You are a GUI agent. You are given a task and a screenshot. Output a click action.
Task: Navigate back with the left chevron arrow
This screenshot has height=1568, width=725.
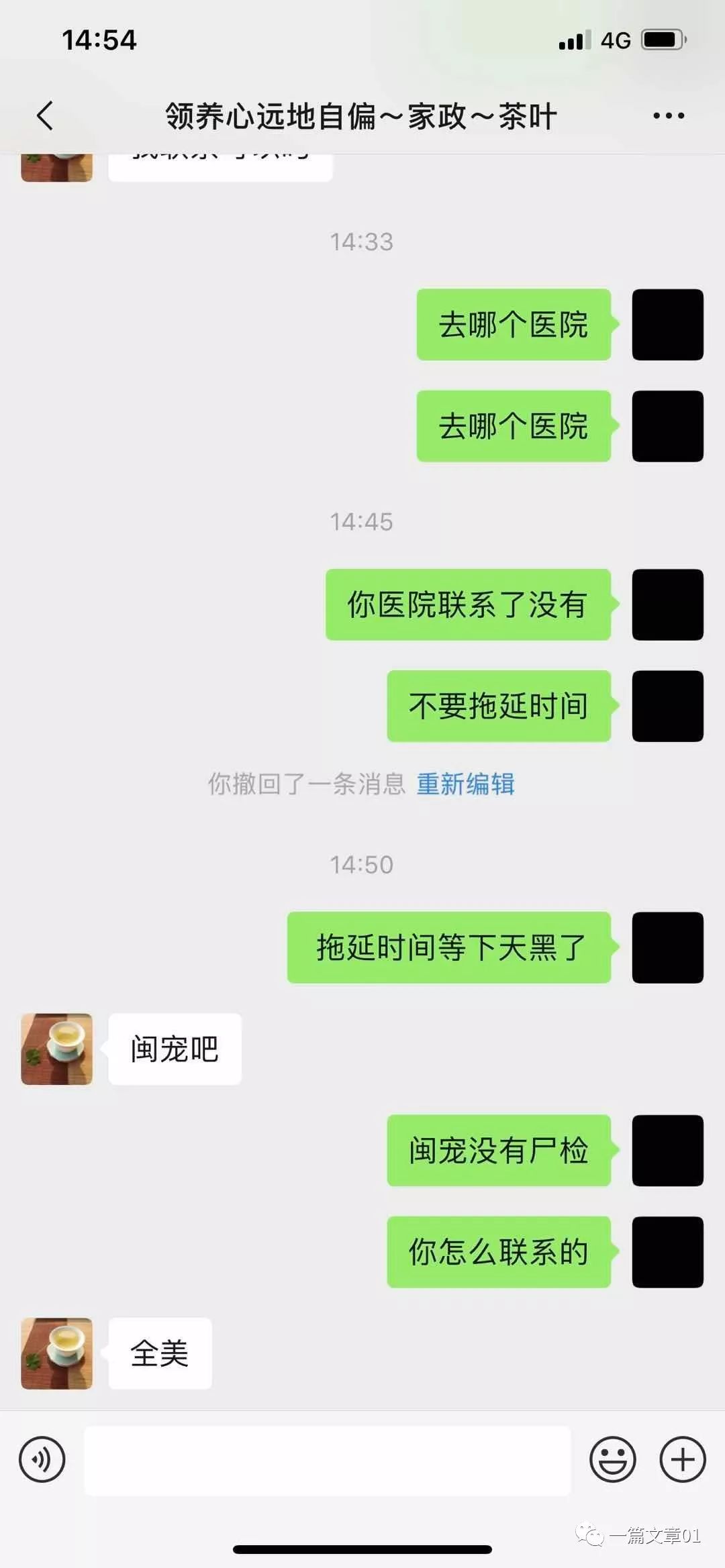click(x=44, y=114)
